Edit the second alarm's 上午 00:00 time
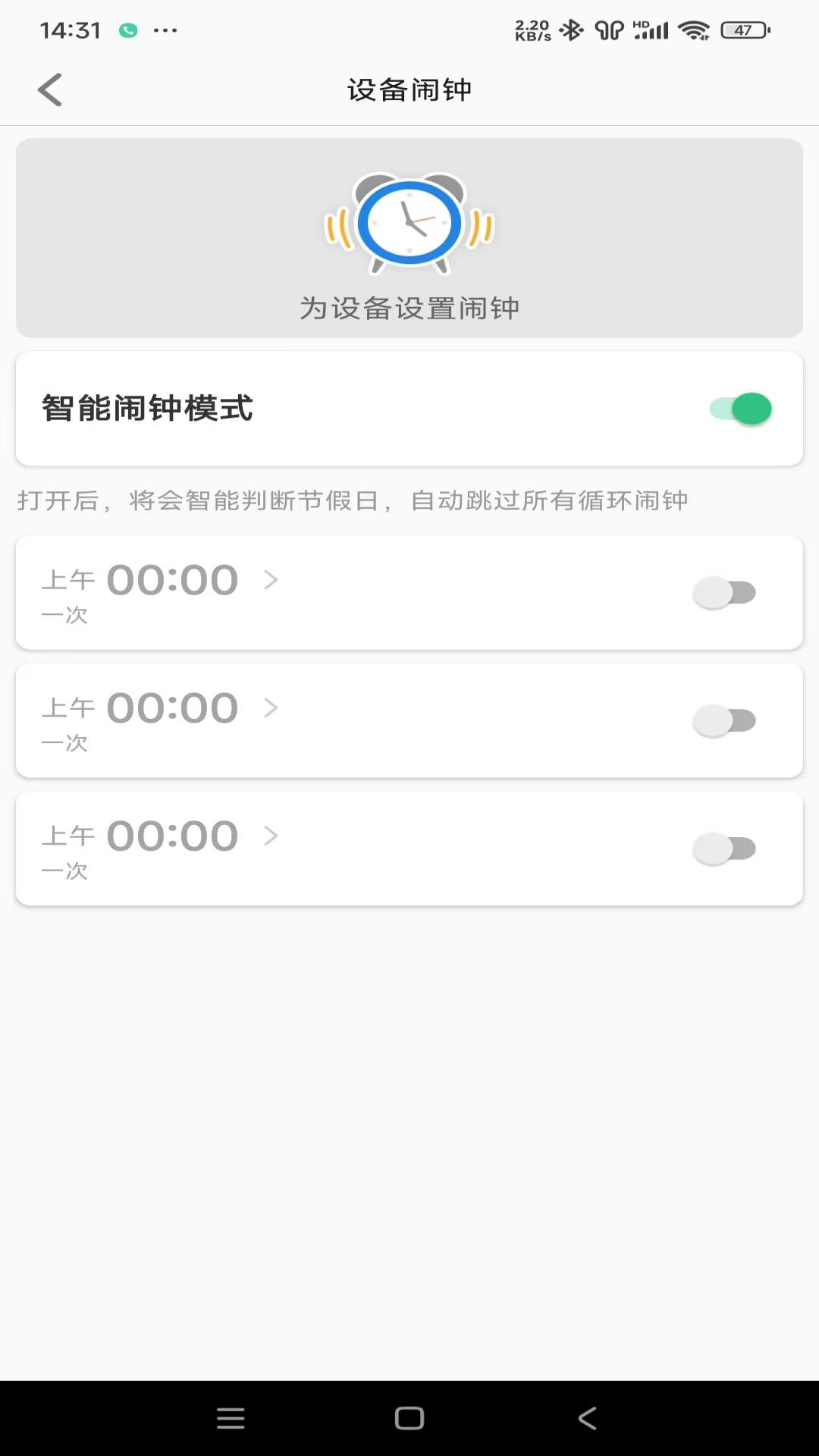 pos(173,709)
